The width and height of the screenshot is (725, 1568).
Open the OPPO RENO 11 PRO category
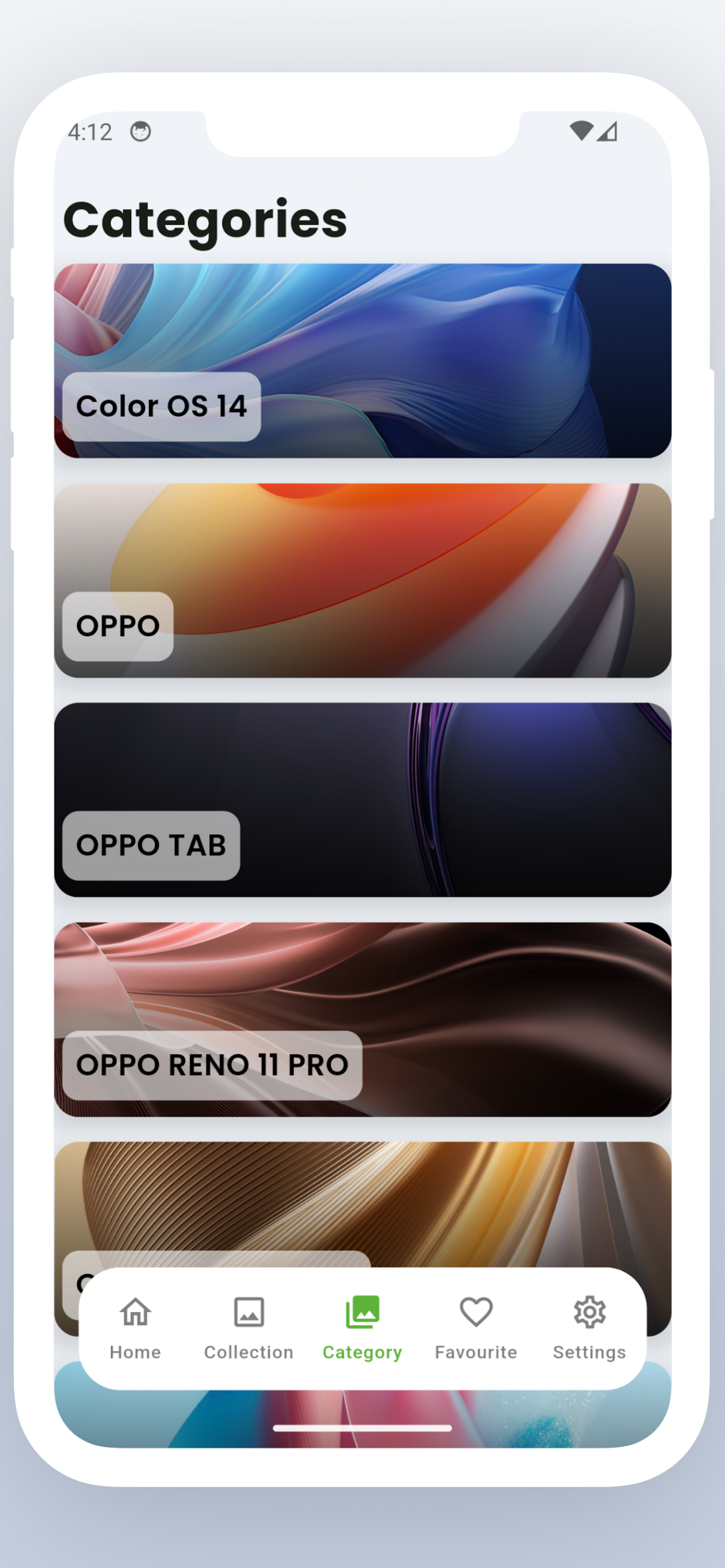[x=363, y=1019]
